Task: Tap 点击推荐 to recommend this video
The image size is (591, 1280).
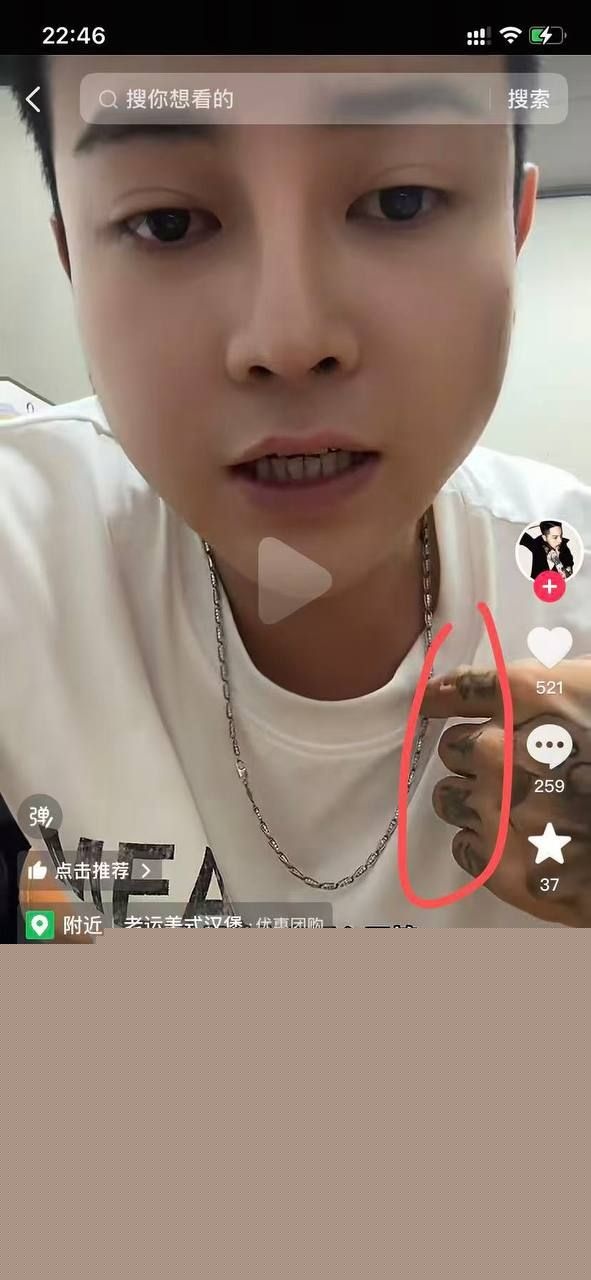Action: click(x=89, y=870)
